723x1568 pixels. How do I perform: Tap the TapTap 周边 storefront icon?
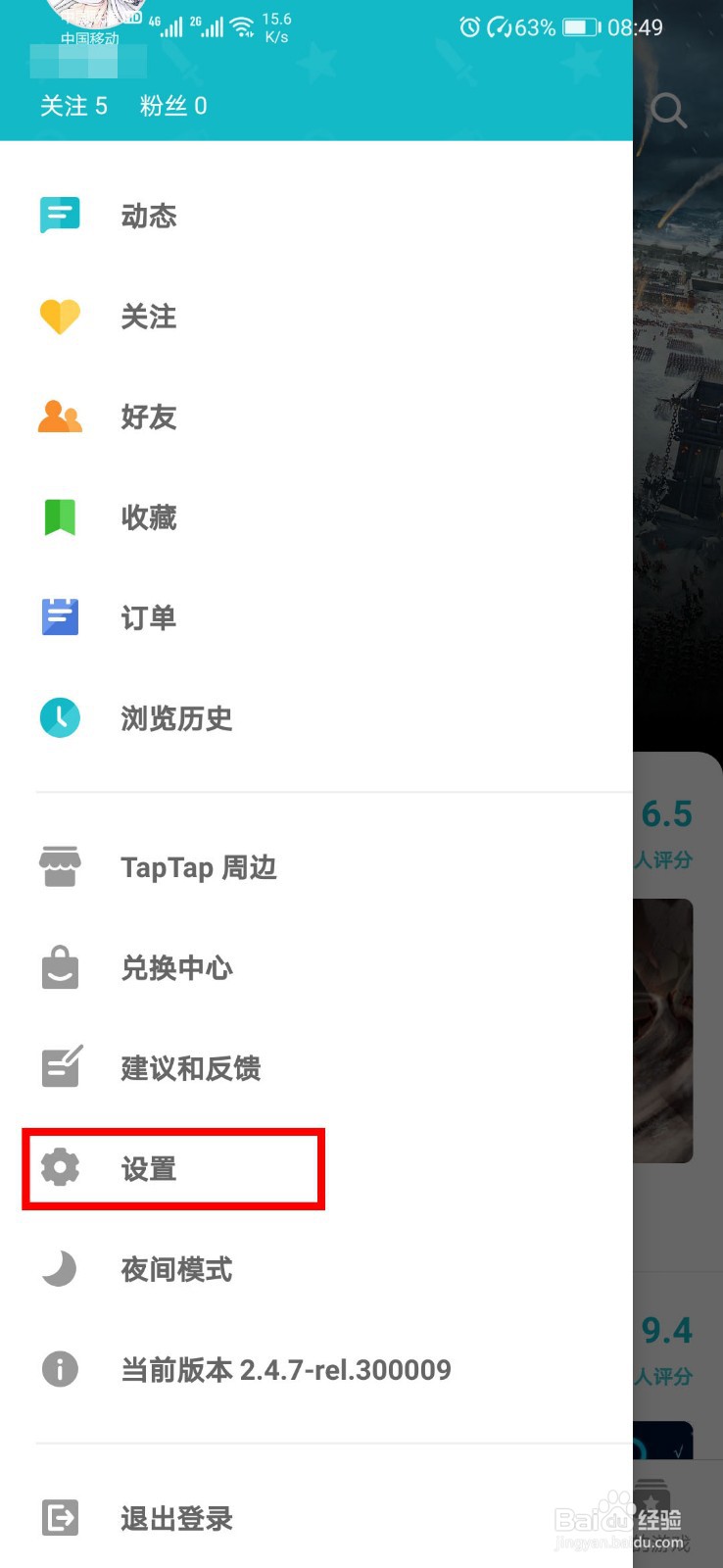[60, 866]
